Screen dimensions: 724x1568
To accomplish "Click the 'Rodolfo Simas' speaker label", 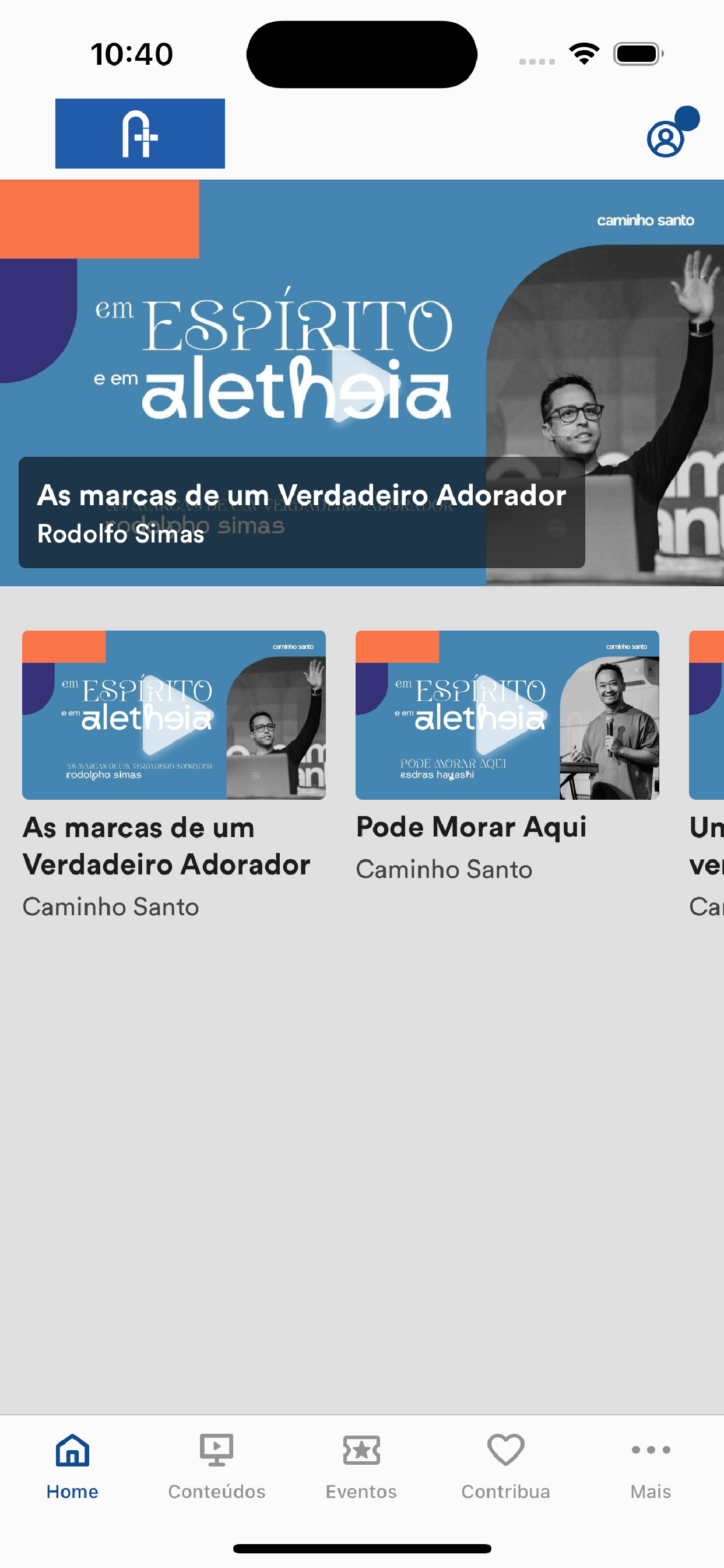I will pyautogui.click(x=120, y=535).
